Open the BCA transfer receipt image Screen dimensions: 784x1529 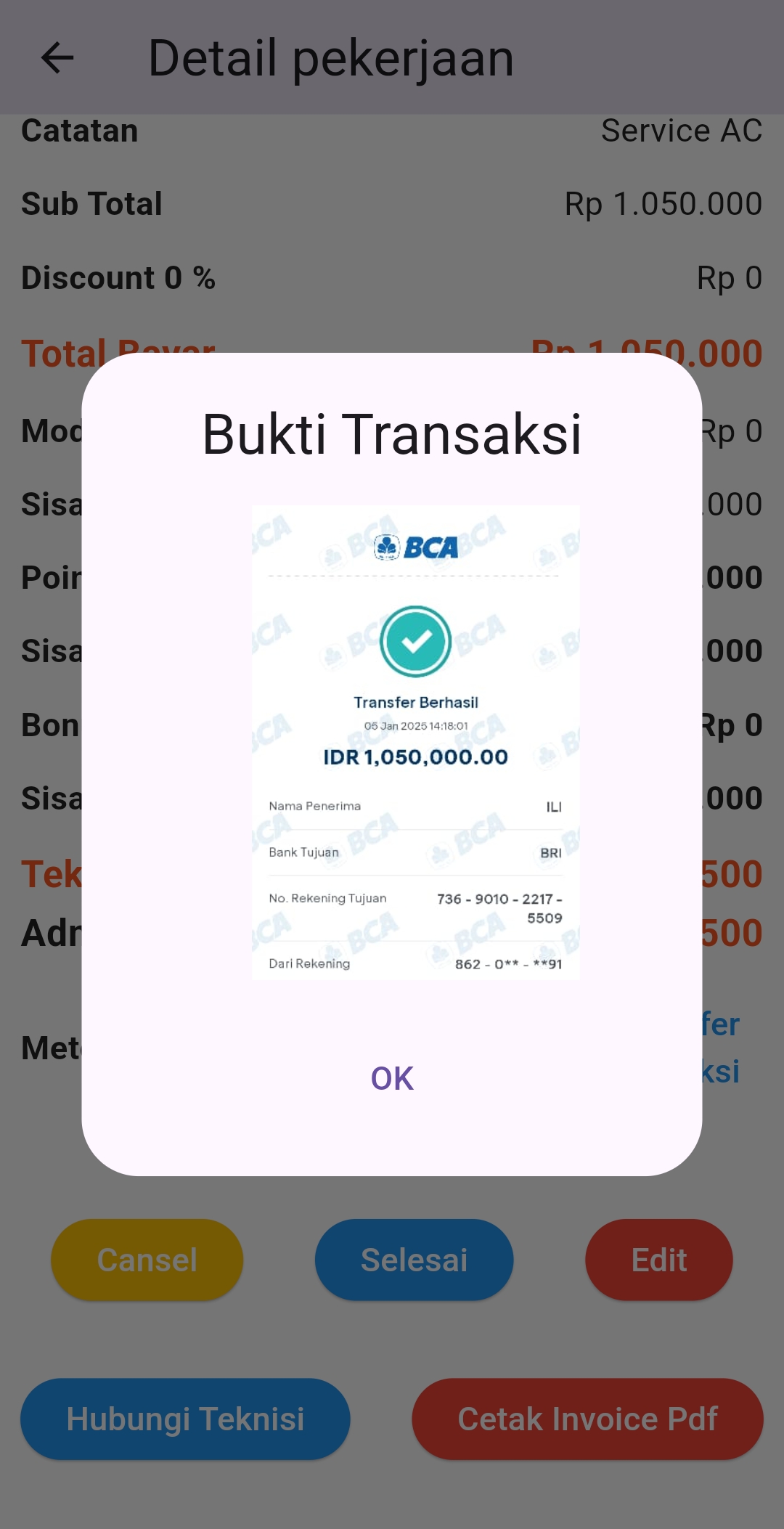415,742
